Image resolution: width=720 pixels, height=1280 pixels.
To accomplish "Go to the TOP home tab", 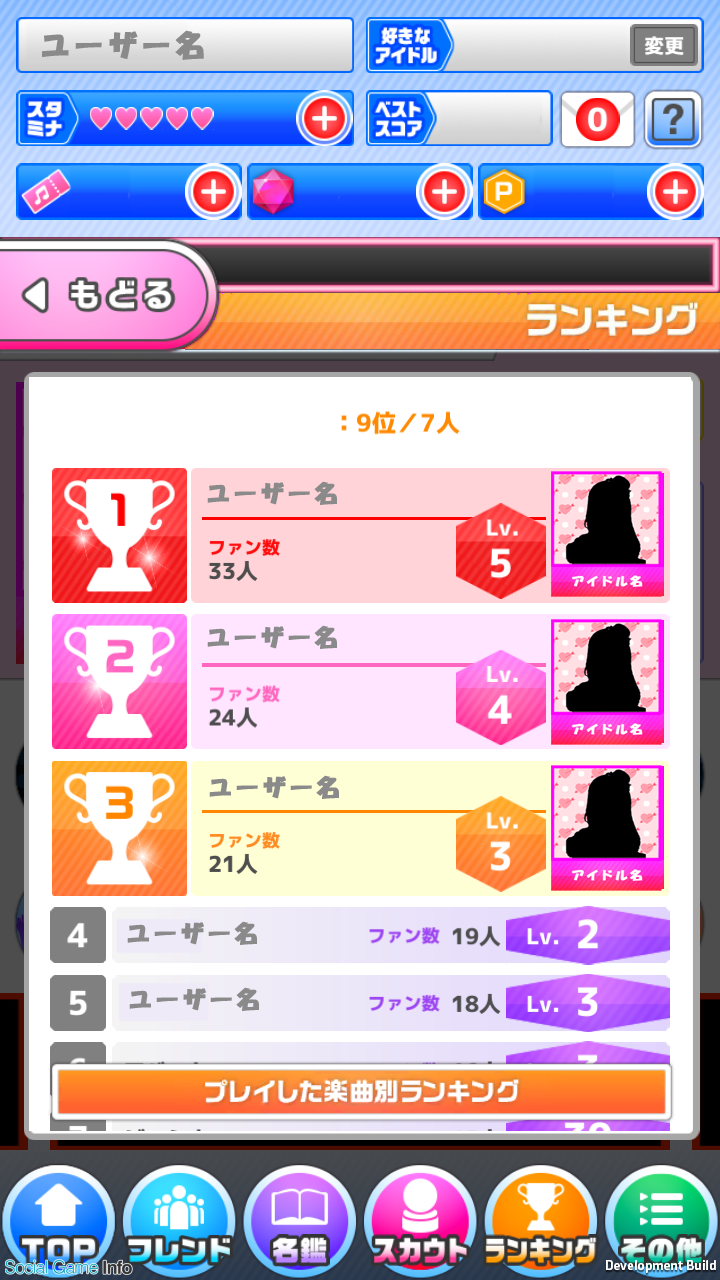I will click(x=59, y=1224).
